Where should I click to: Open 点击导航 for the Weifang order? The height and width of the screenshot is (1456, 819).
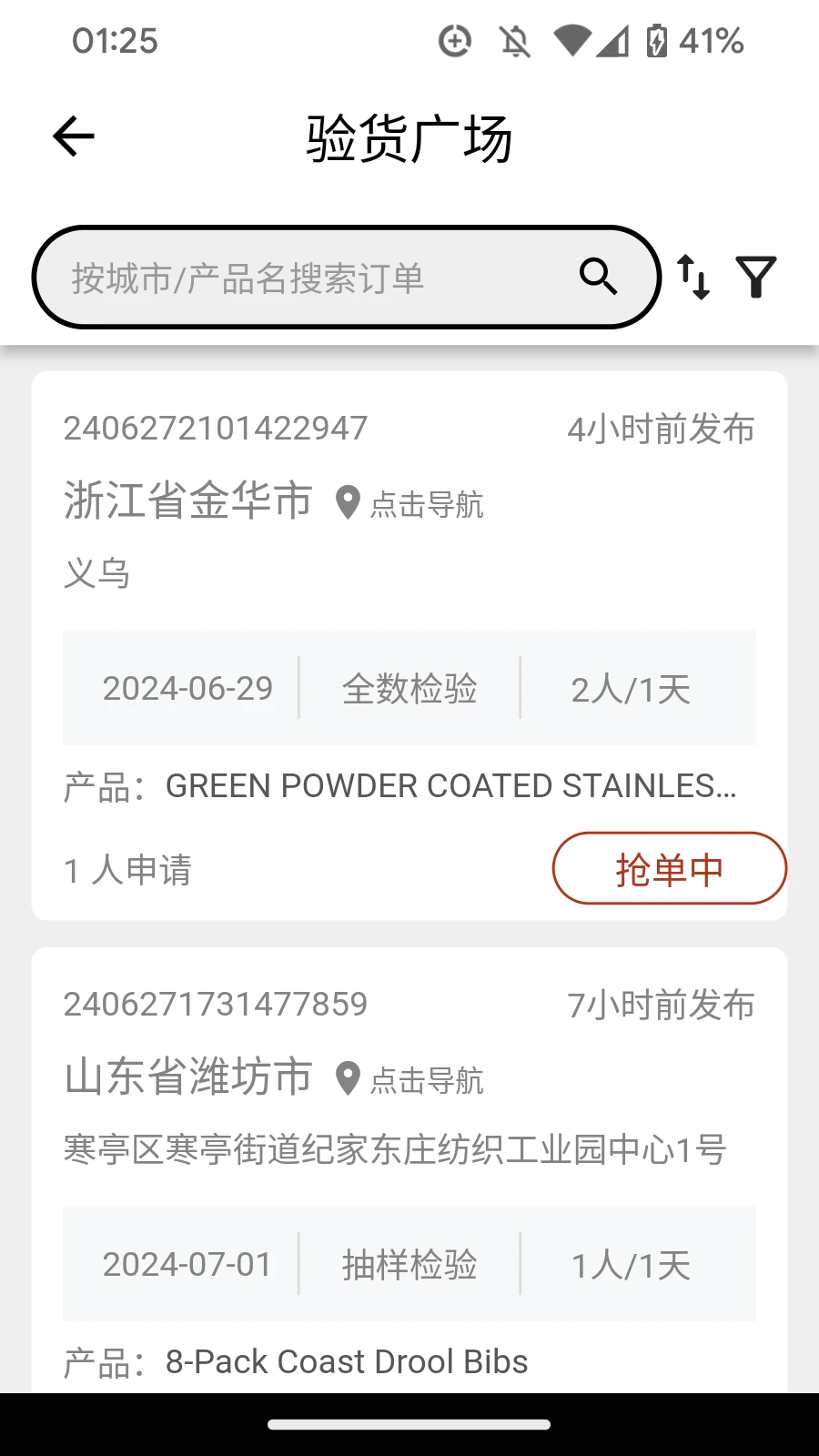click(x=427, y=1081)
